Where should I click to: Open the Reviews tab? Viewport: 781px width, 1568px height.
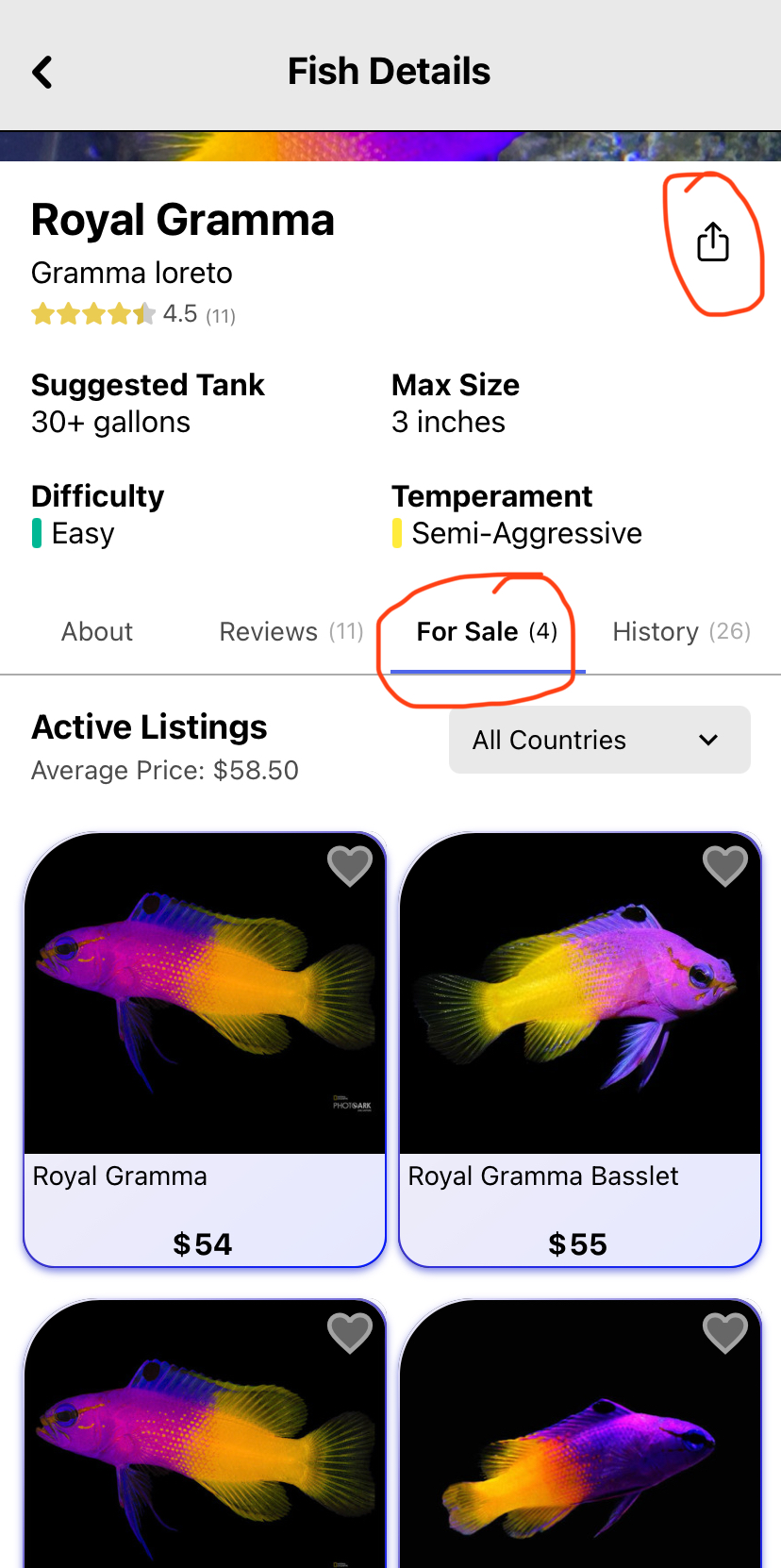click(x=291, y=631)
